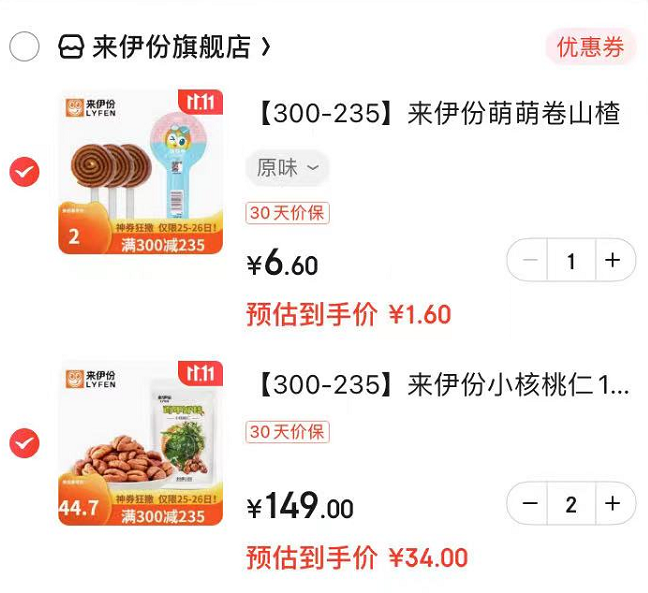Edit the quantity field for 小核桃仁

571,503
